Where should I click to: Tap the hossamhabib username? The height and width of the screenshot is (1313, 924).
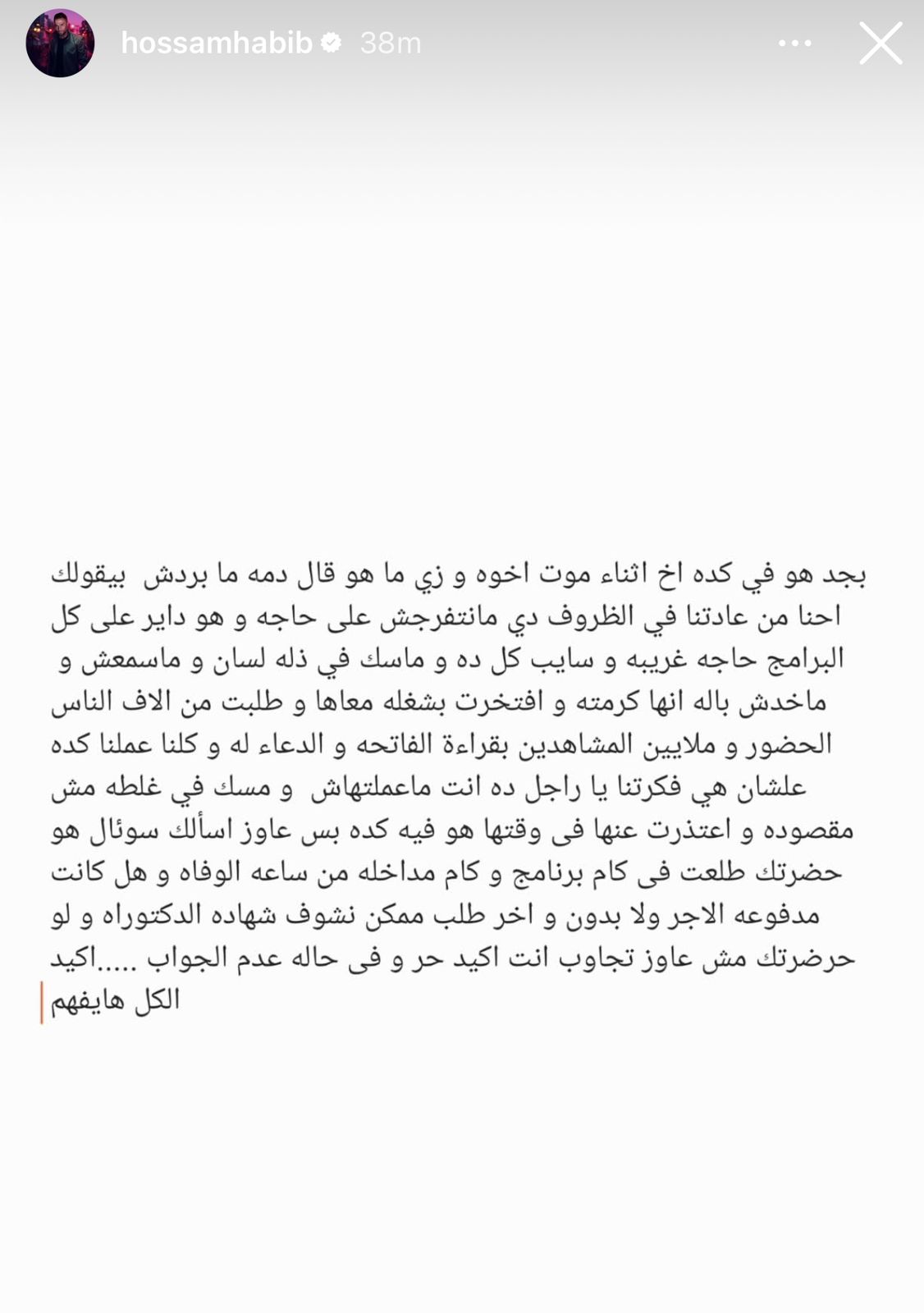(217, 43)
